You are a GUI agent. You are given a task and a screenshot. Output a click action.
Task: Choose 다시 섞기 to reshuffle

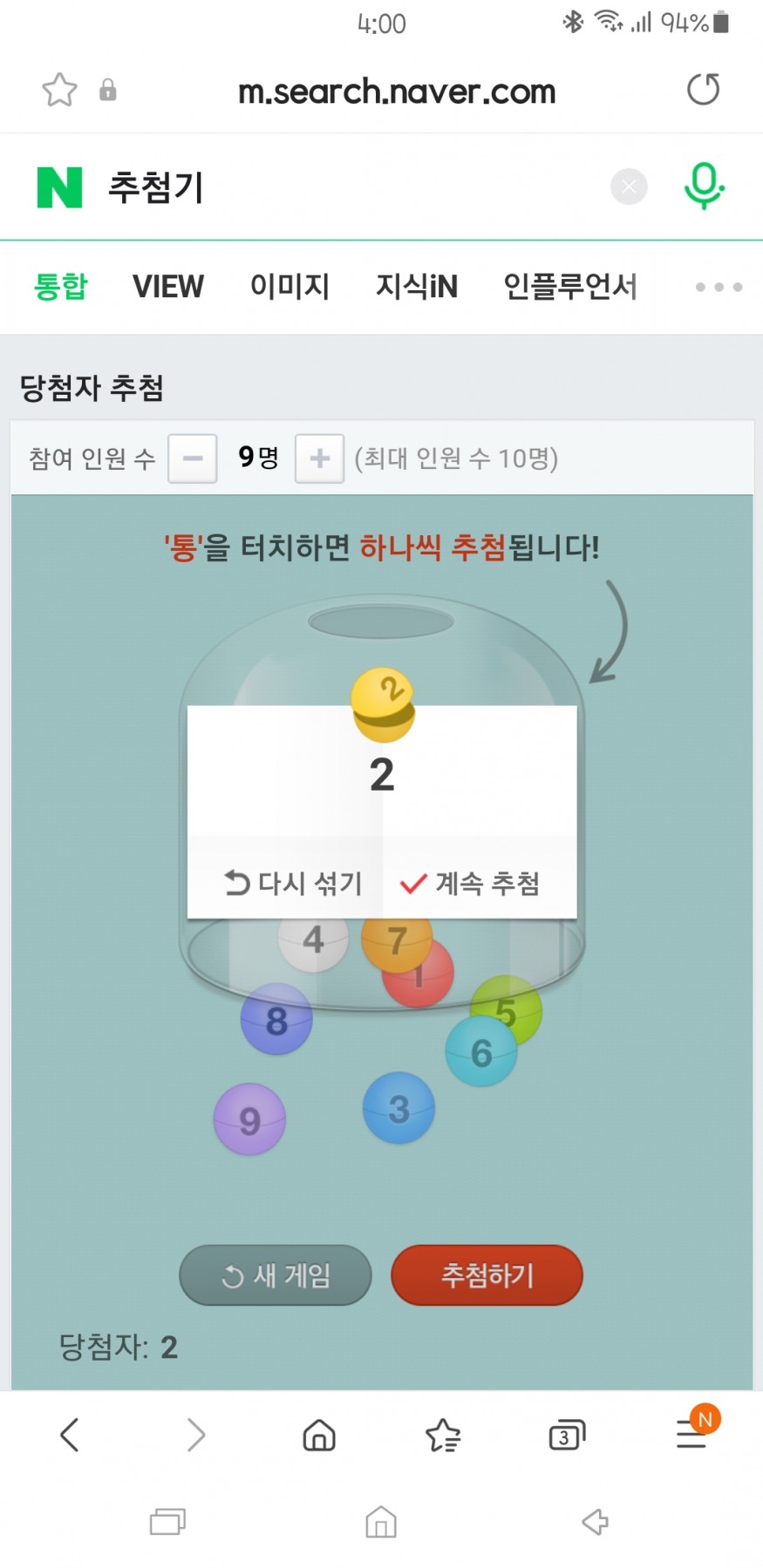[x=292, y=883]
